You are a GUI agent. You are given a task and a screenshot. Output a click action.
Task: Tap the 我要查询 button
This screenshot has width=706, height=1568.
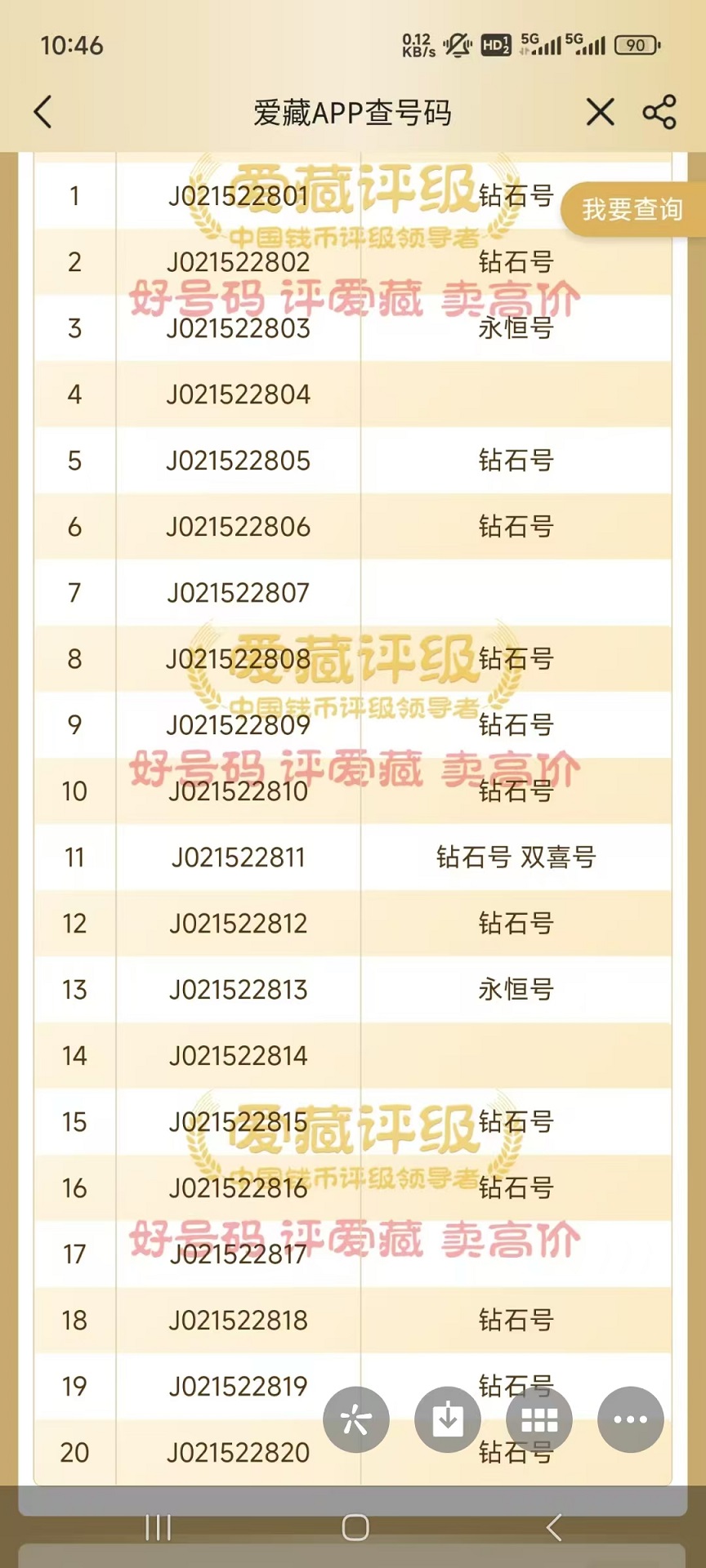633,210
